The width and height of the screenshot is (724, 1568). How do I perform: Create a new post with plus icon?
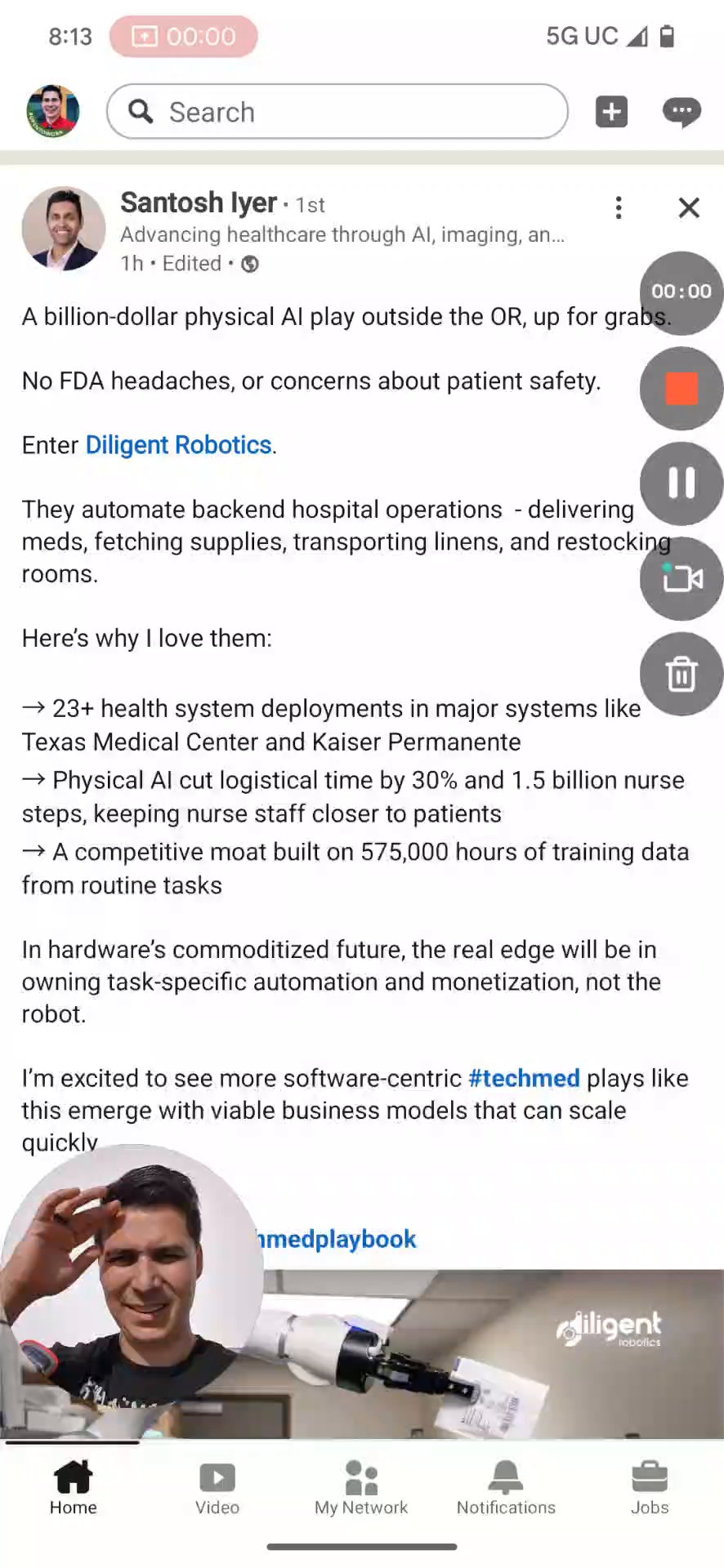[611, 112]
